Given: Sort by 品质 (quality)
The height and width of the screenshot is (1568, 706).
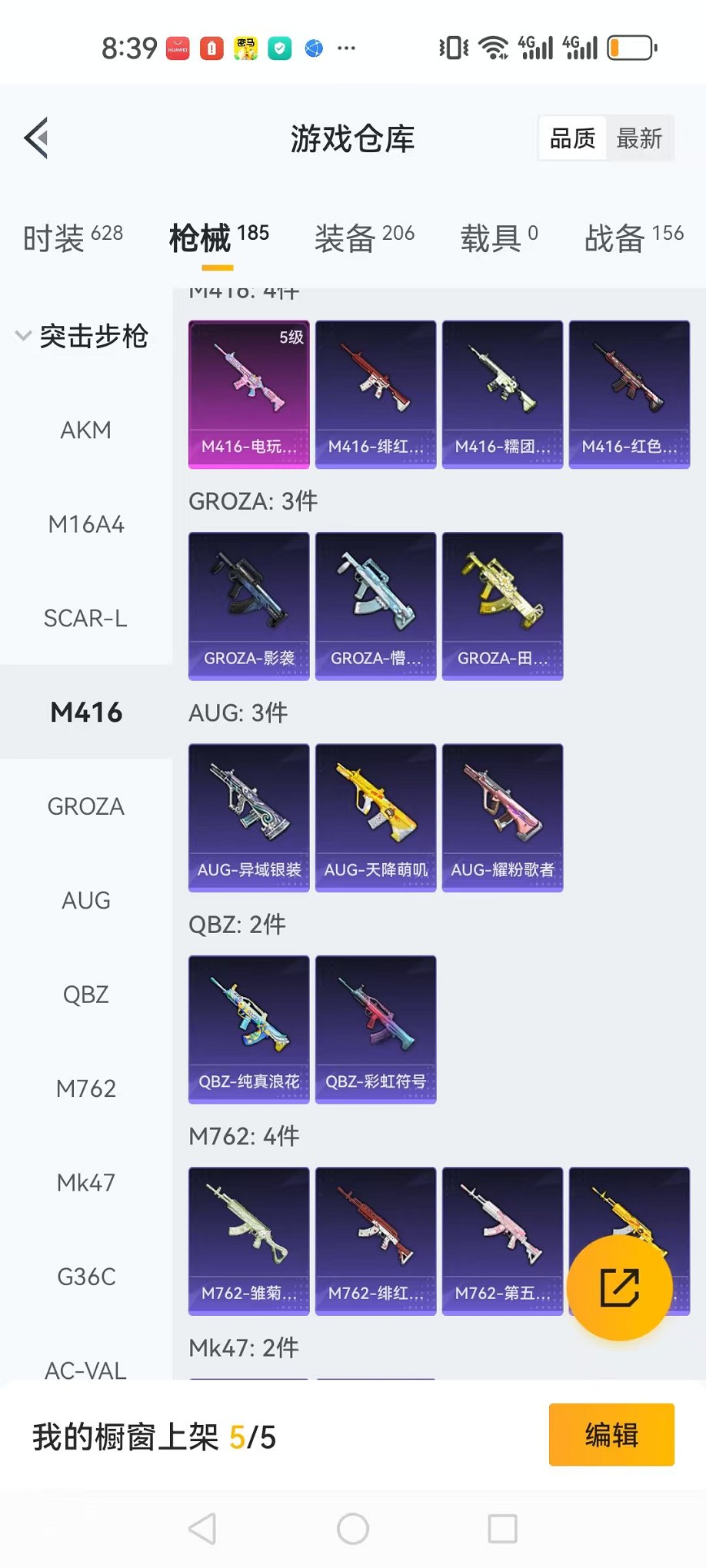Looking at the screenshot, I should tap(573, 138).
